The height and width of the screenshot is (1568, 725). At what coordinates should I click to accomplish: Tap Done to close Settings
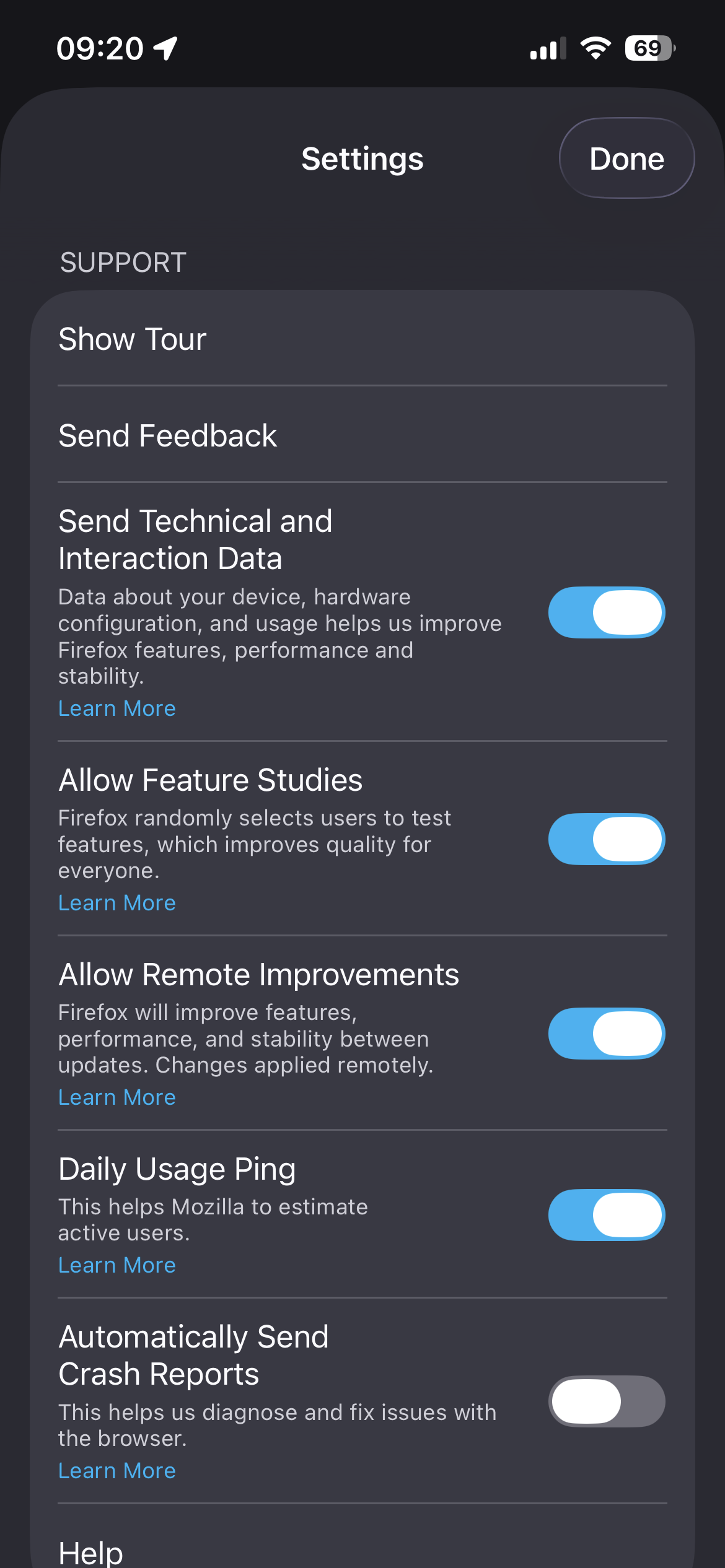626,159
